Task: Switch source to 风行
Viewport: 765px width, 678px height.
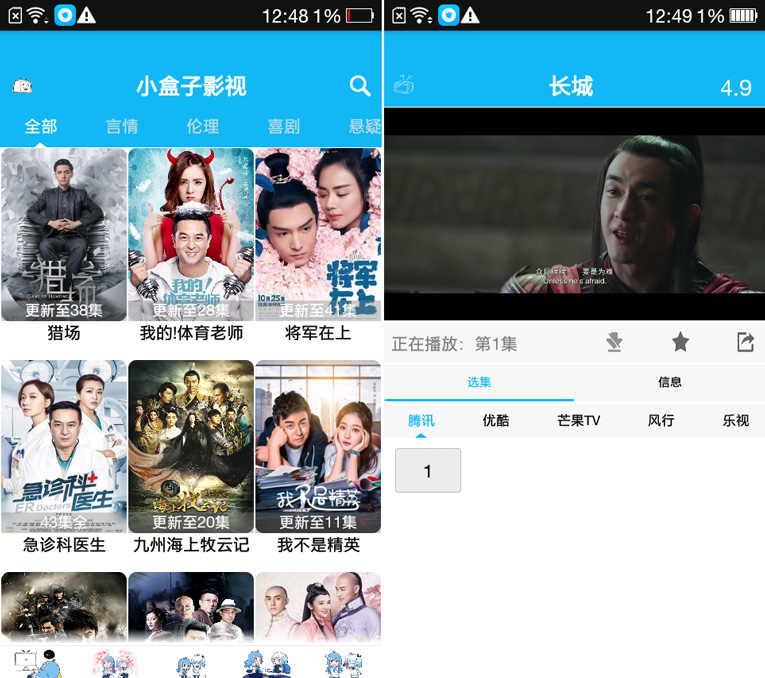Action: 661,421
